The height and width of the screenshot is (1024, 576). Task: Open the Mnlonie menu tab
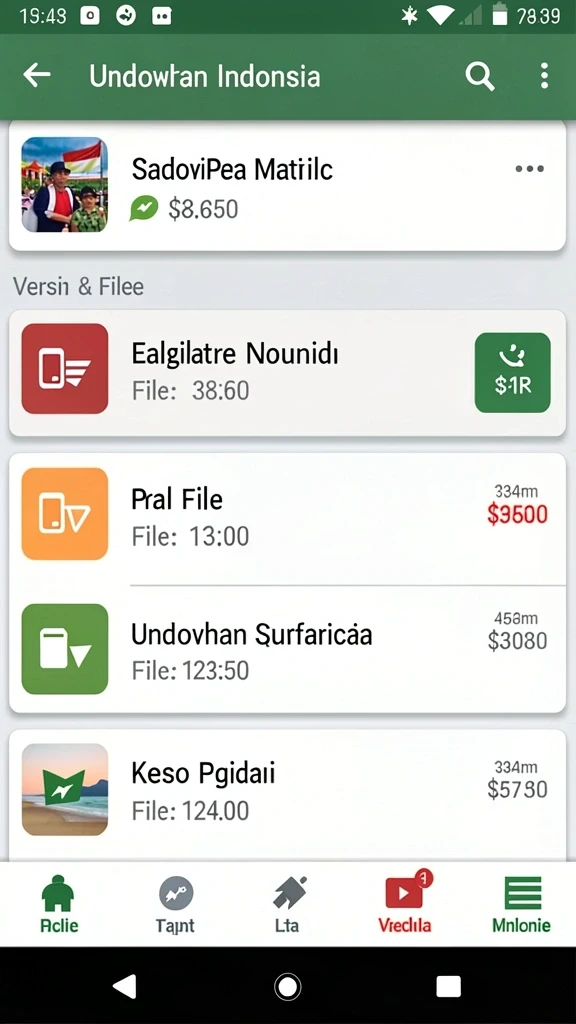pos(521,904)
